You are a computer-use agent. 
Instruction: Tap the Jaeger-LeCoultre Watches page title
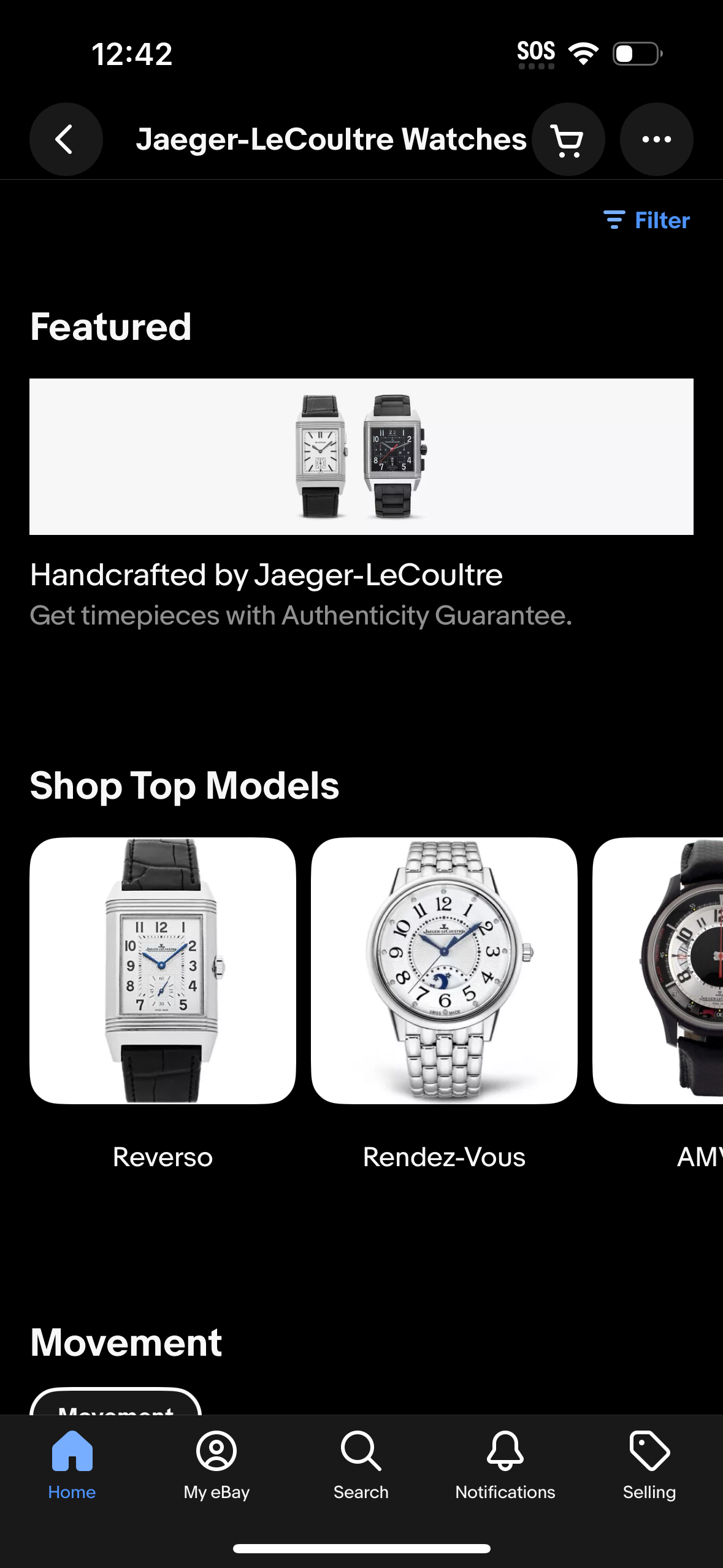pos(331,139)
